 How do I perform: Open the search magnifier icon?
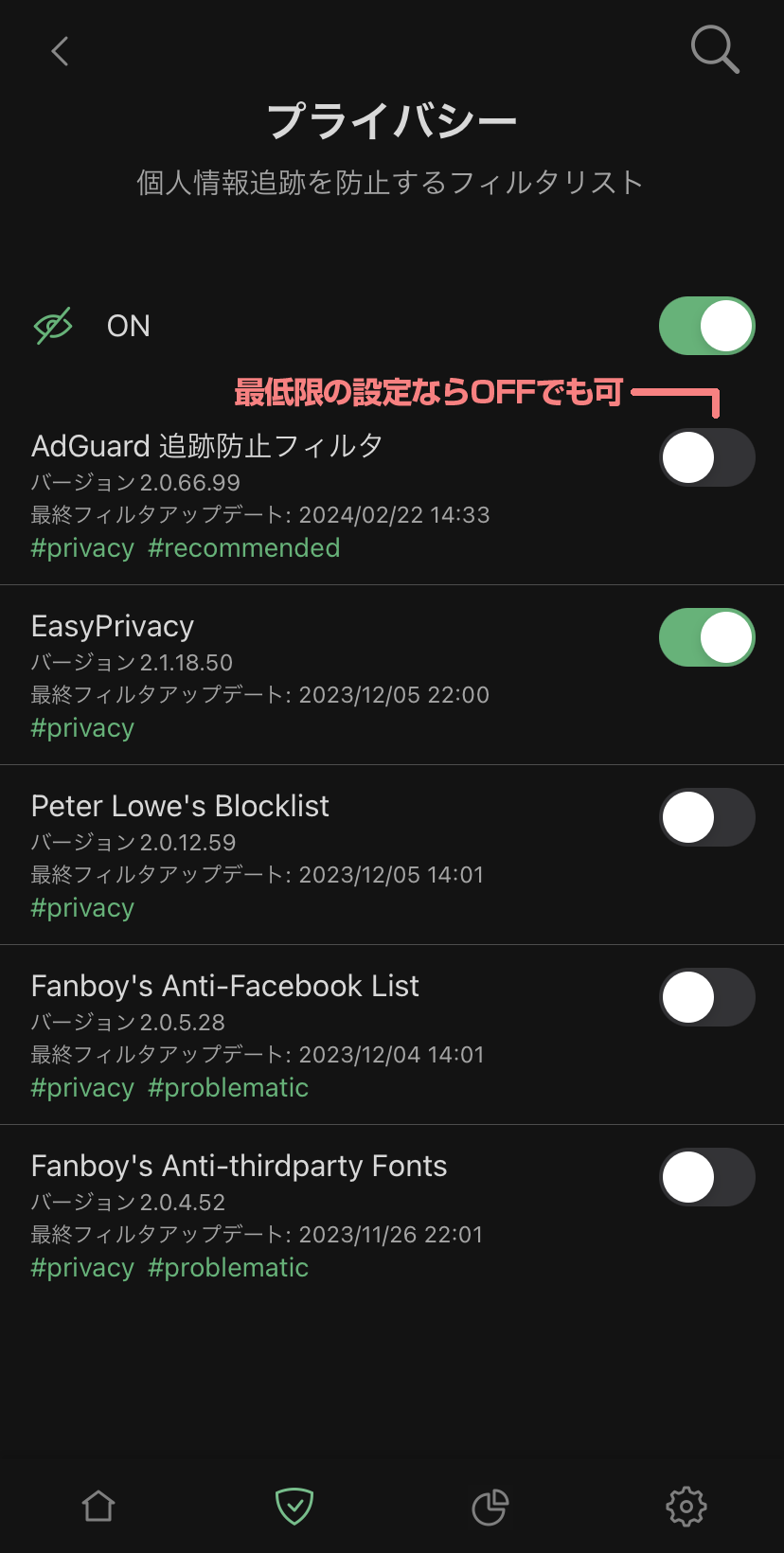[714, 49]
